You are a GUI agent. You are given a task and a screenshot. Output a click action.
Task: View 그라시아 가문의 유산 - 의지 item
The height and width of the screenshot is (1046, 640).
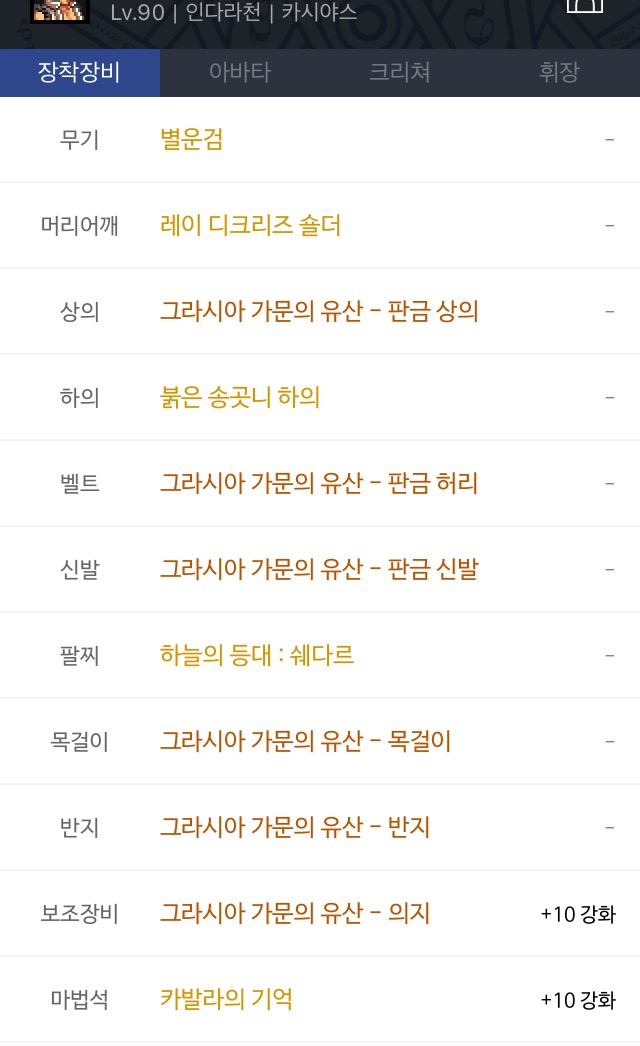pos(295,914)
